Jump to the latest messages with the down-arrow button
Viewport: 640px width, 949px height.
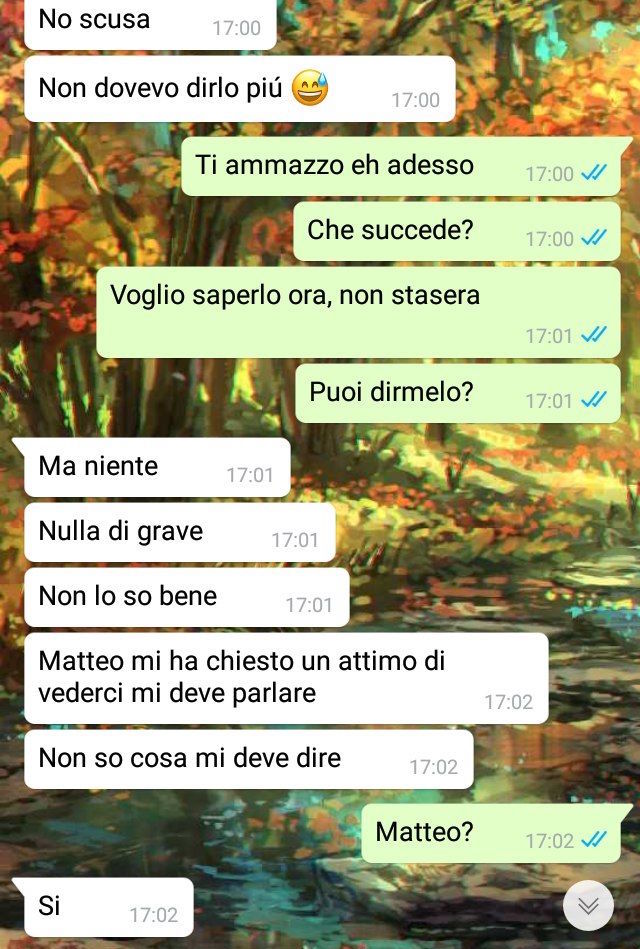588,906
